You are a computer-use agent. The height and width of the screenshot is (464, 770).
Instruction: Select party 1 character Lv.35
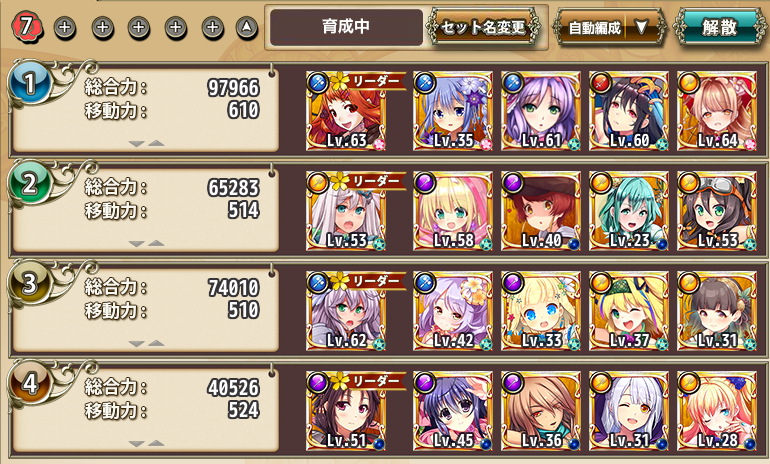pos(452,110)
